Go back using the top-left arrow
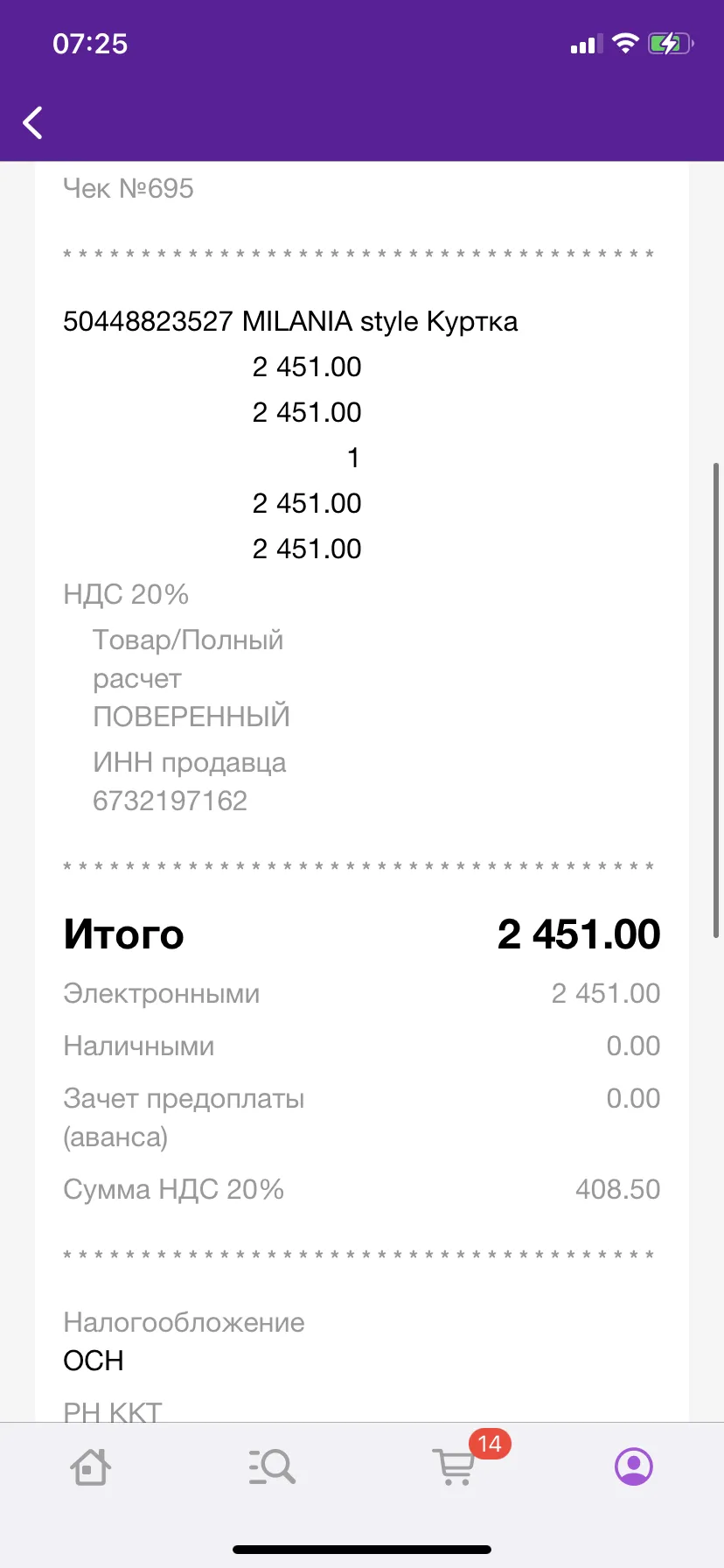The width and height of the screenshot is (724, 1568). click(x=33, y=122)
